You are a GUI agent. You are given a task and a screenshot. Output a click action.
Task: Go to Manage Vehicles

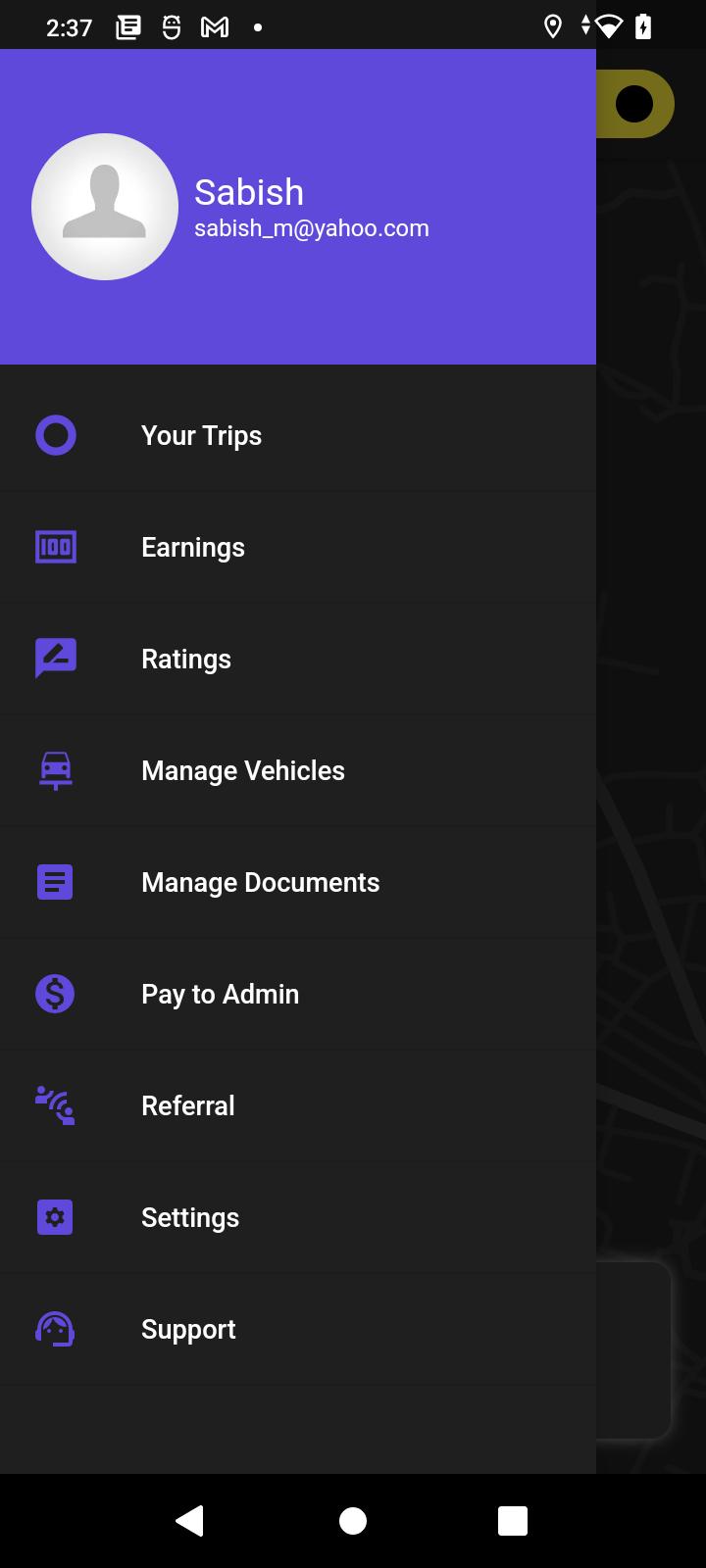coord(298,770)
